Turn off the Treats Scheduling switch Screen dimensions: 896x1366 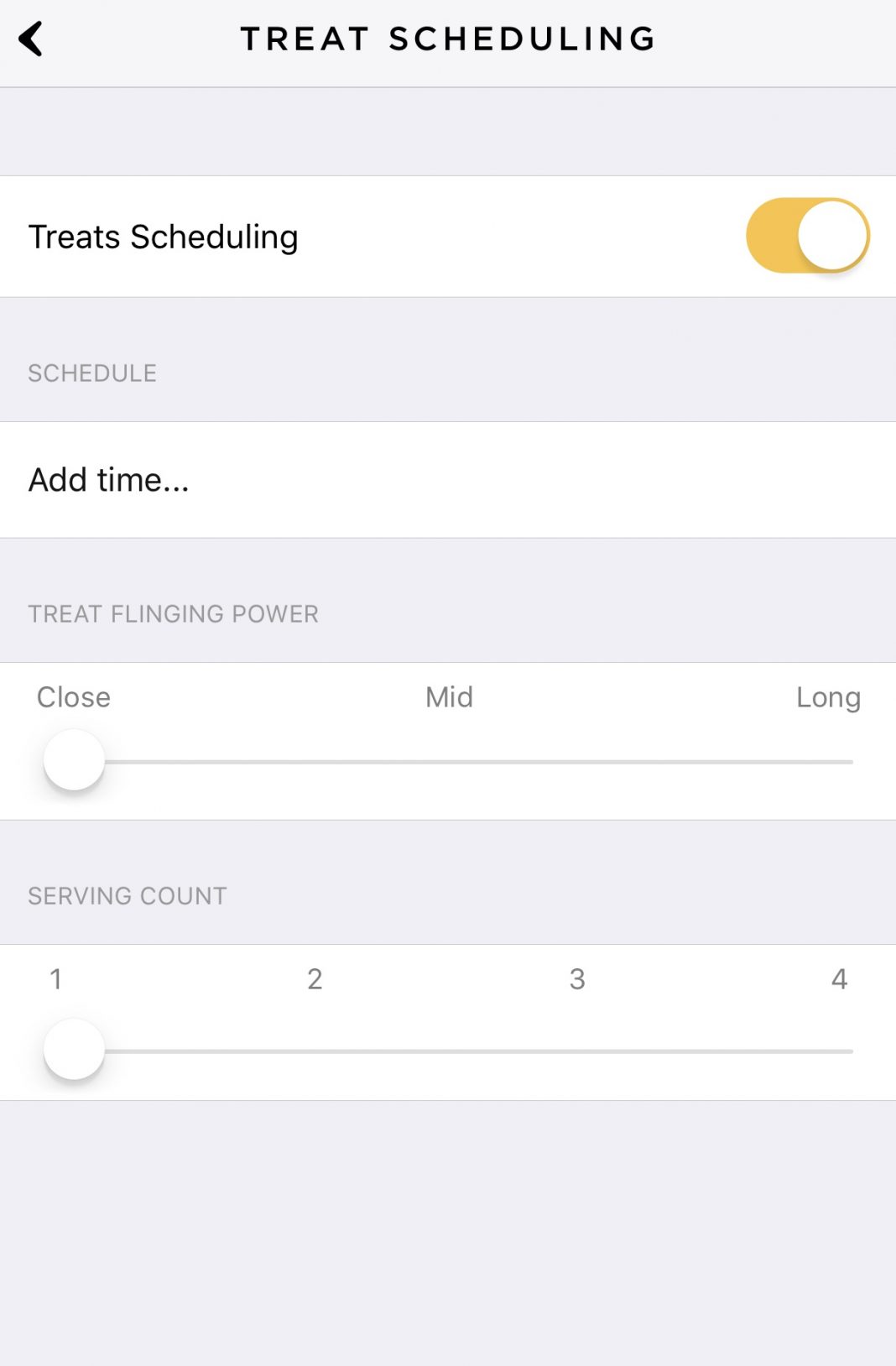click(x=807, y=236)
